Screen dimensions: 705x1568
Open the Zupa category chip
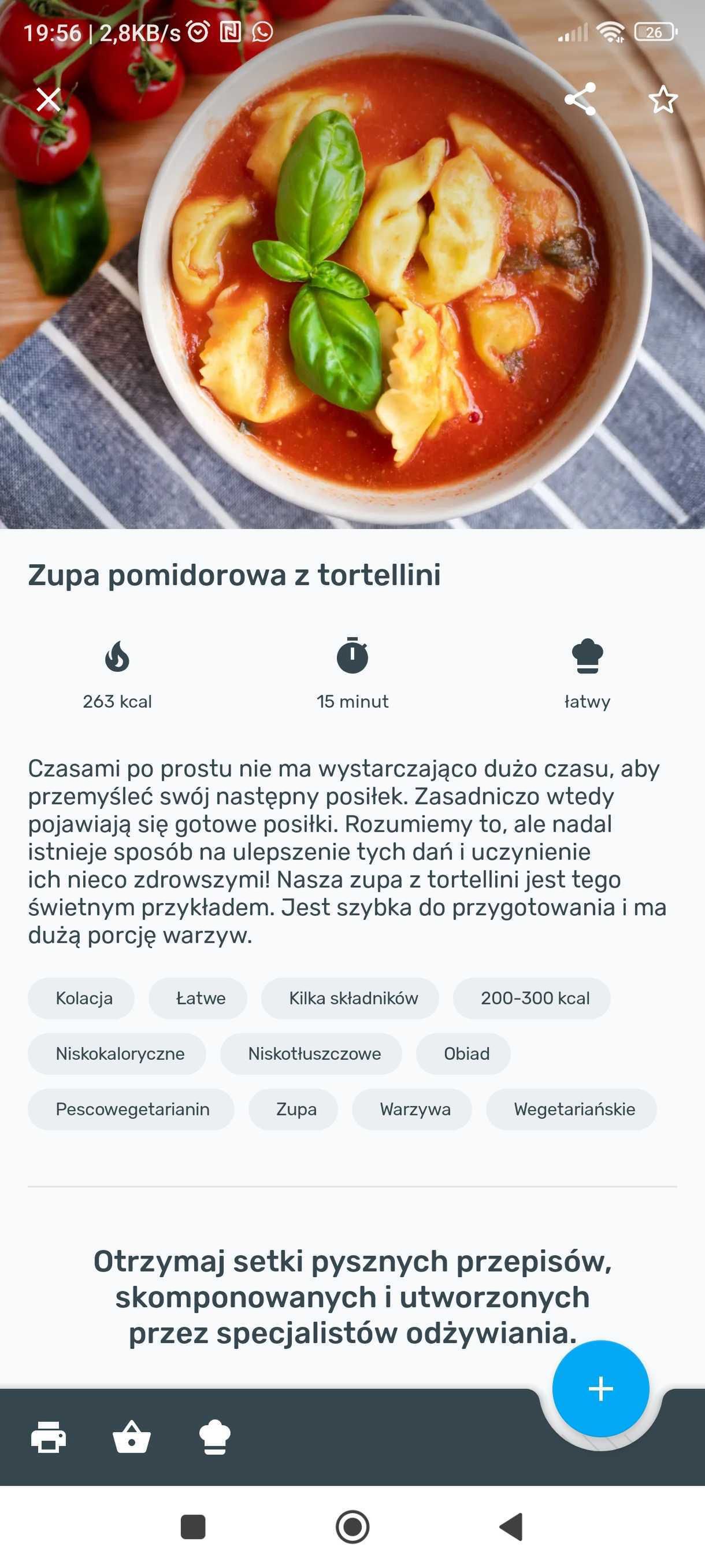296,1109
